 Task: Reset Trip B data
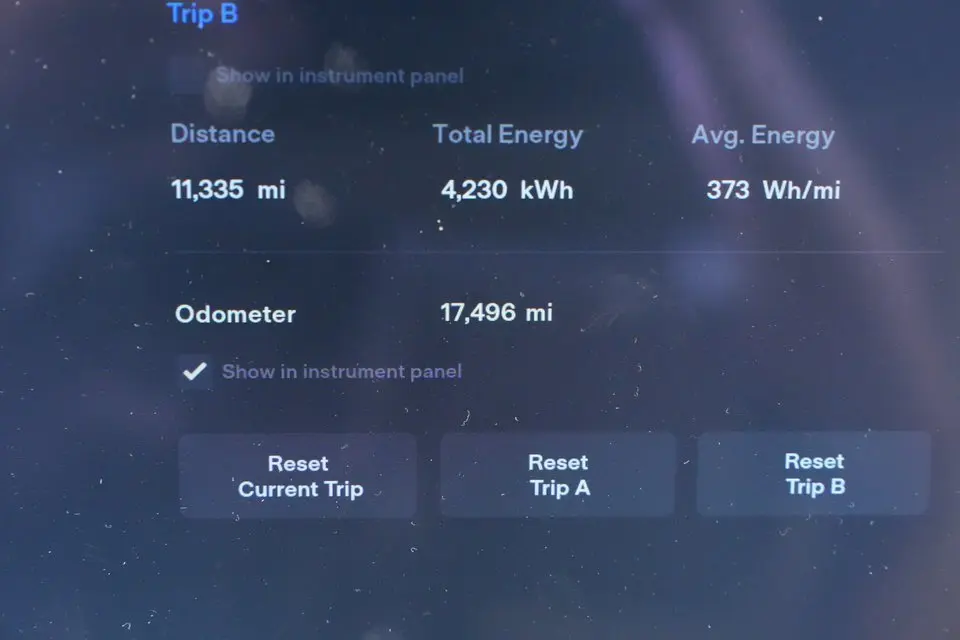coord(814,474)
